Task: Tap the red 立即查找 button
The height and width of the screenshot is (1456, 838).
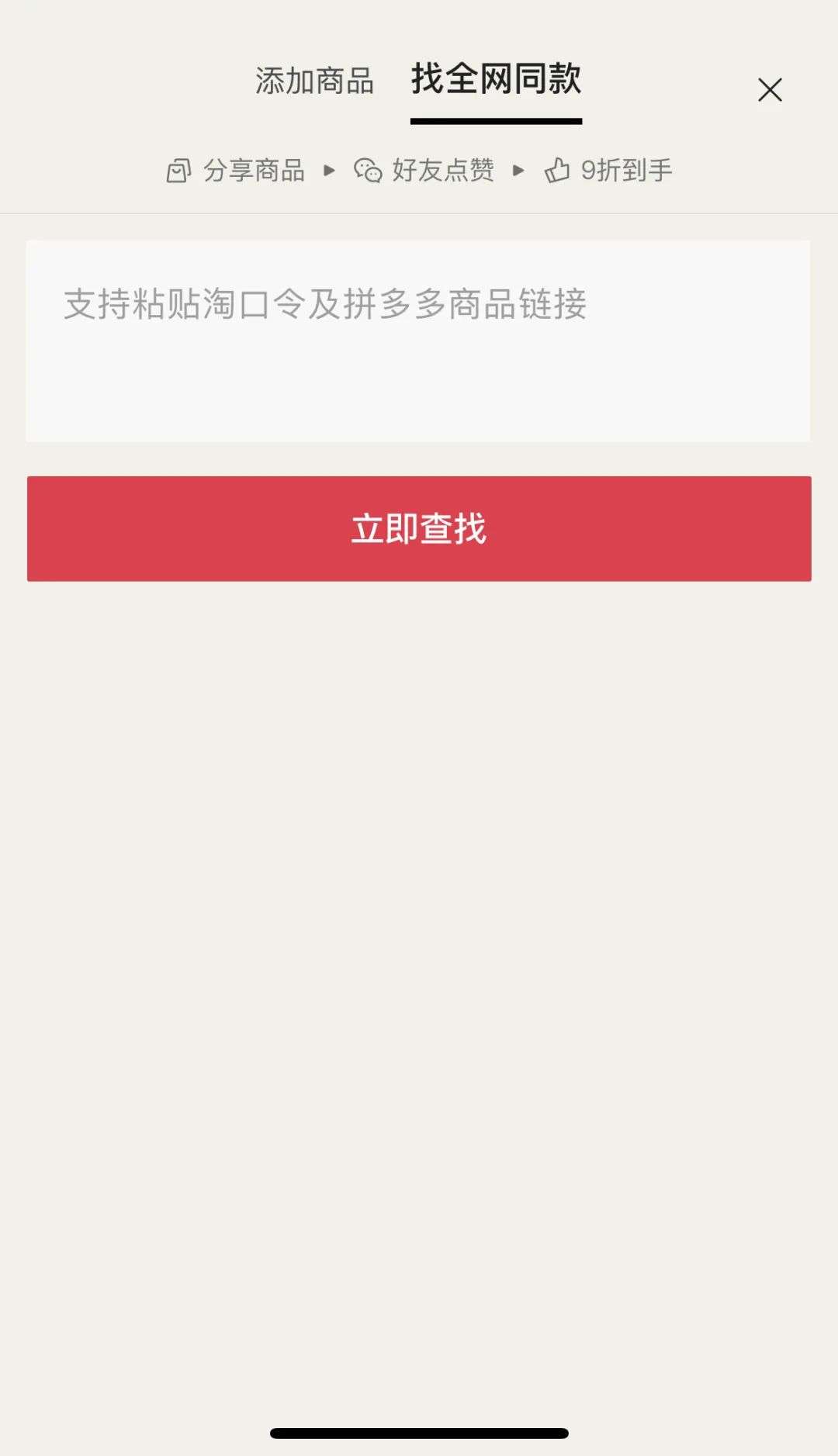Action: coord(419,529)
